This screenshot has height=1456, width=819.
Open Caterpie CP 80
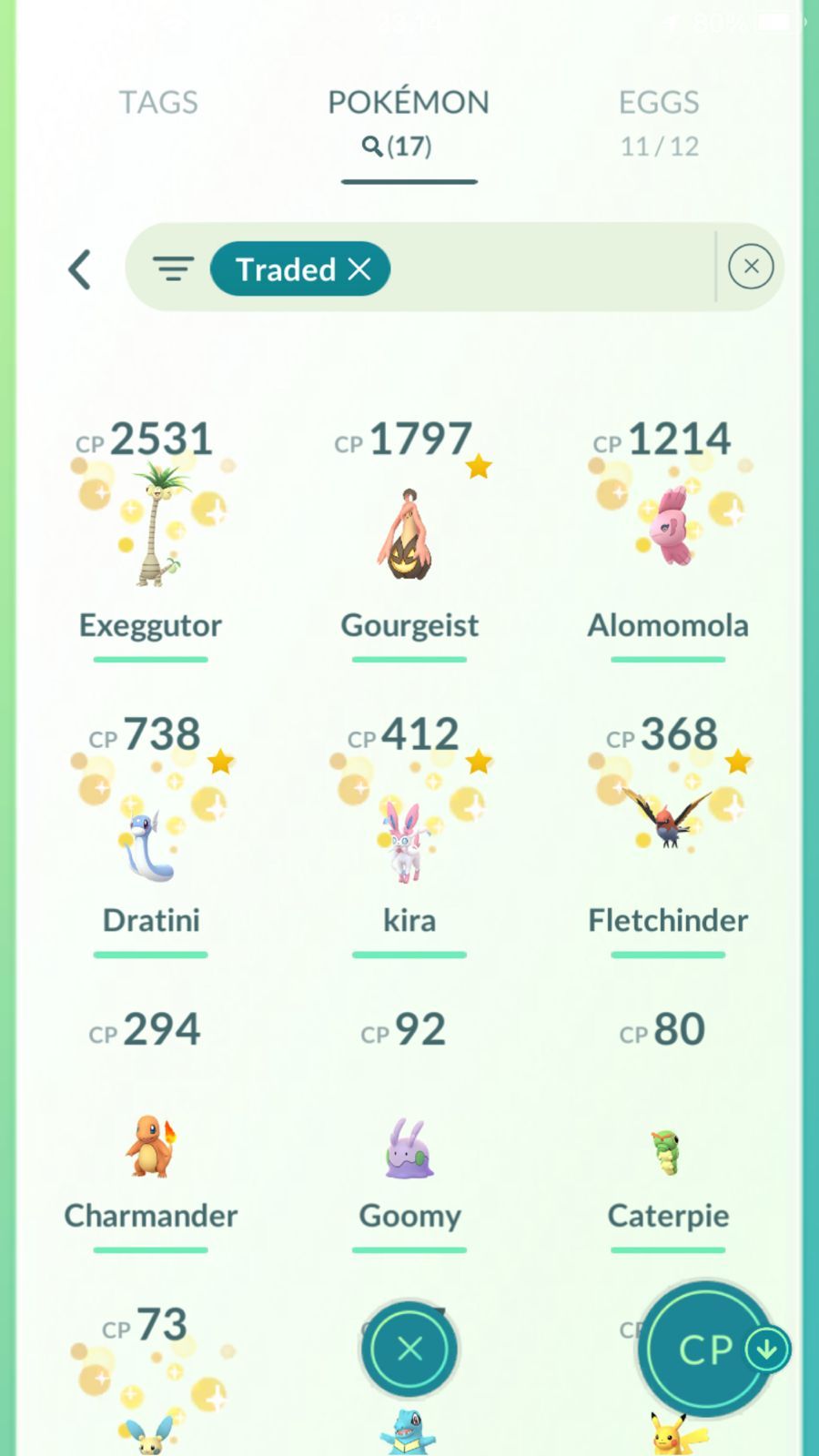(x=668, y=1130)
